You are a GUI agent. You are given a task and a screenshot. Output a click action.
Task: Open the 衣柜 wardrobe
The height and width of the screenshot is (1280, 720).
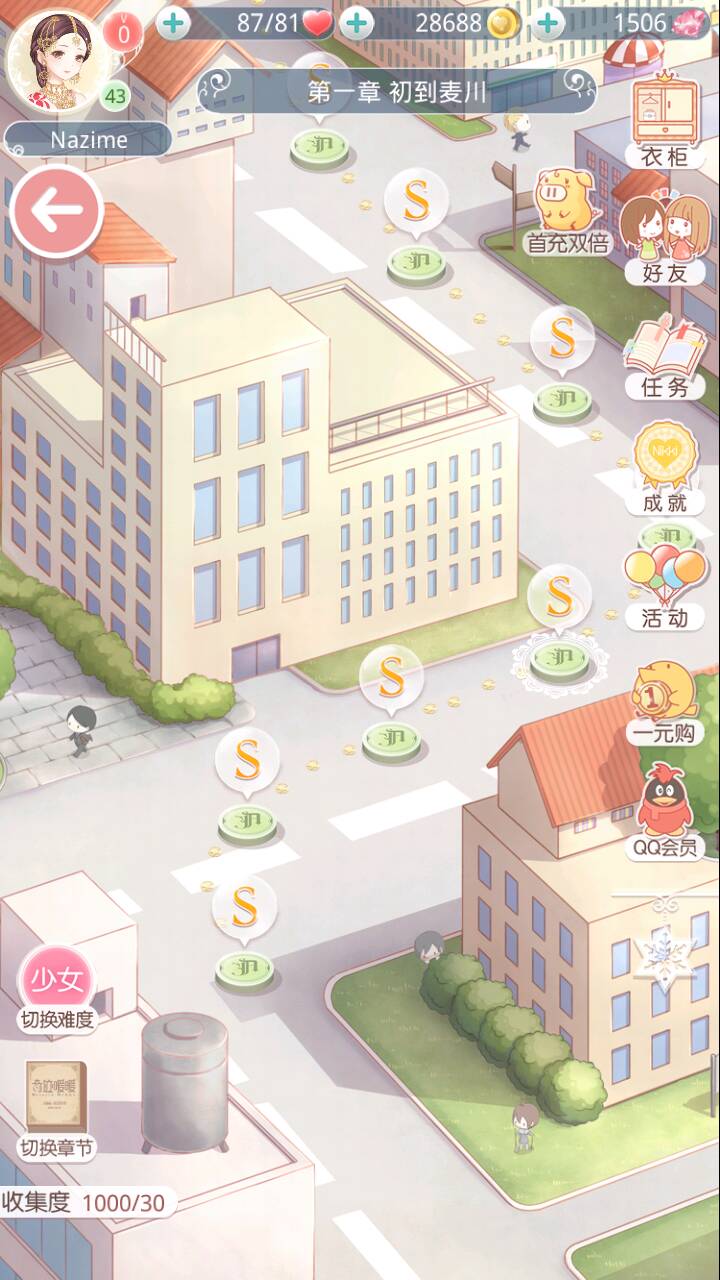point(665,118)
